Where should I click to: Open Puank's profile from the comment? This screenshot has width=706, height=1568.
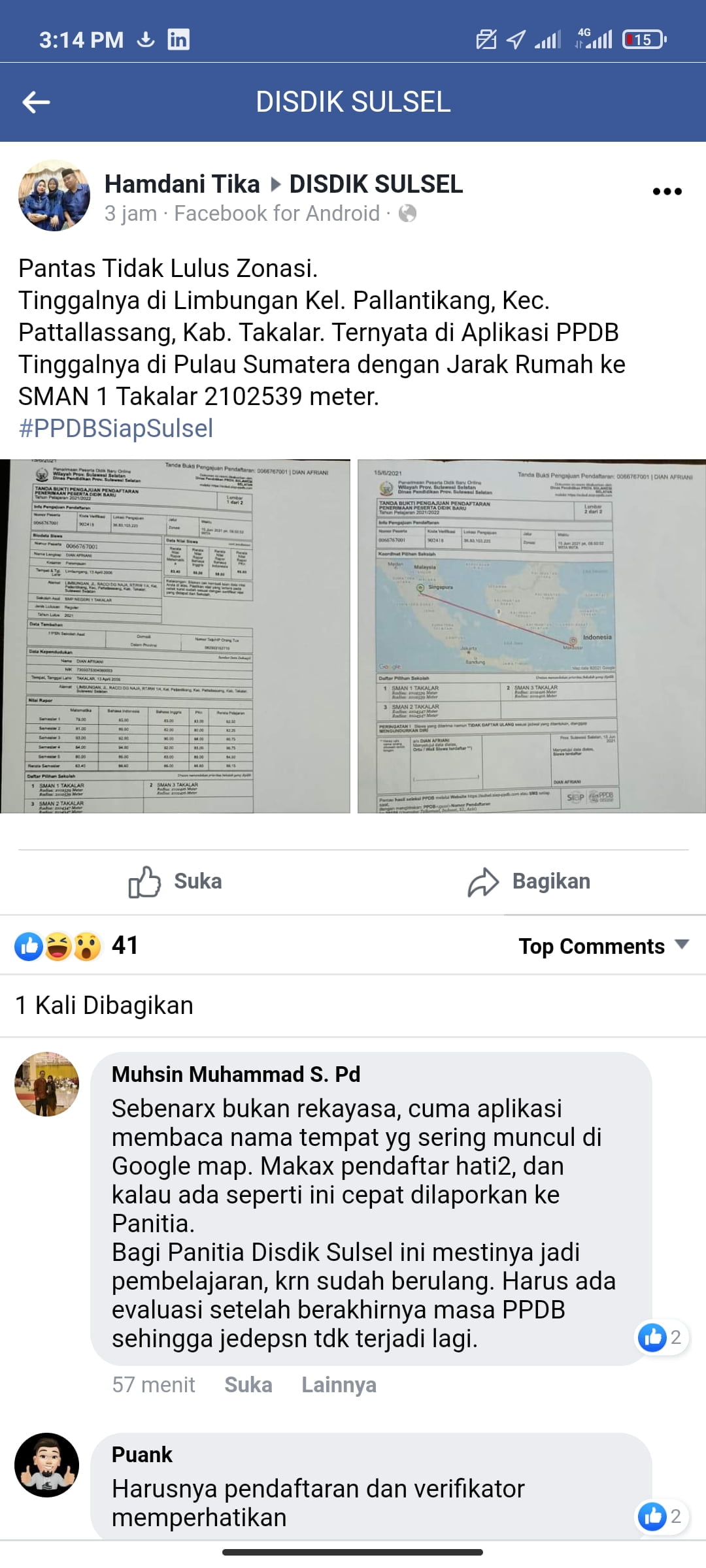click(142, 1454)
